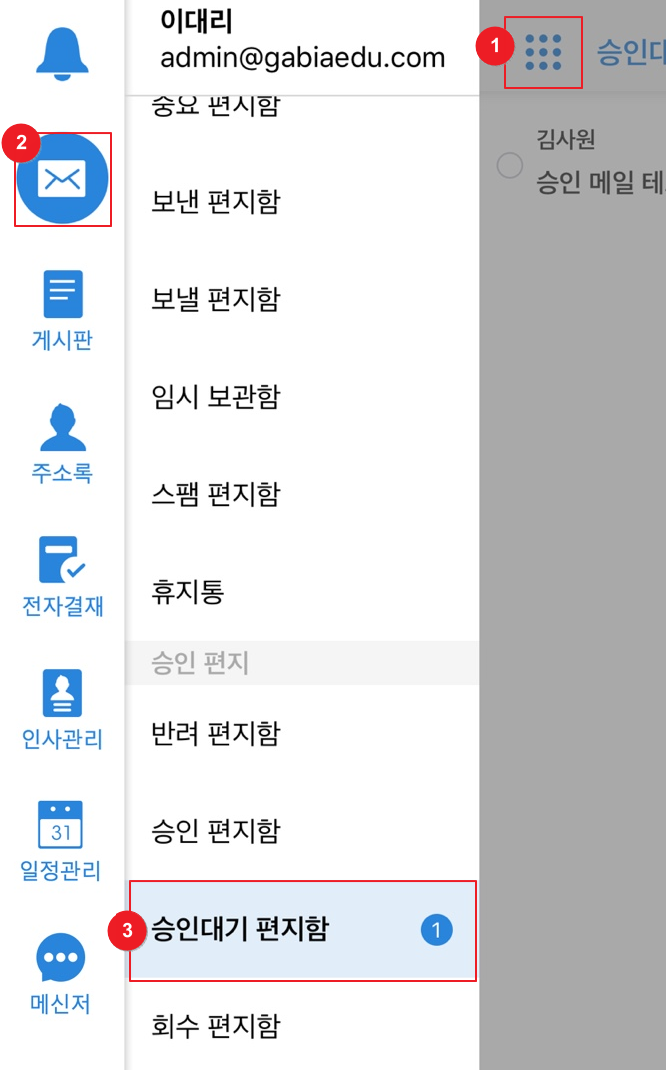Tap the nine-dot apps grid icon

pos(543,53)
